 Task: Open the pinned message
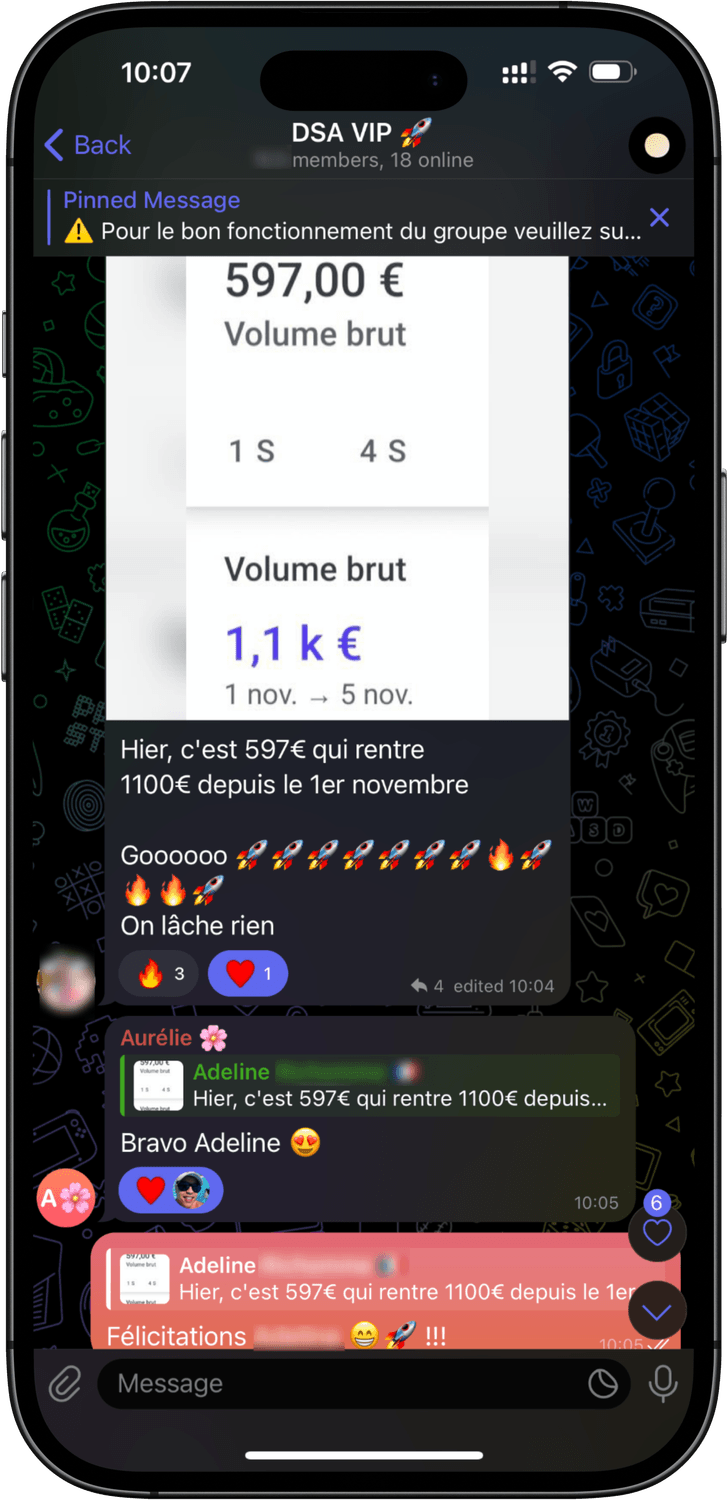[x=350, y=217]
